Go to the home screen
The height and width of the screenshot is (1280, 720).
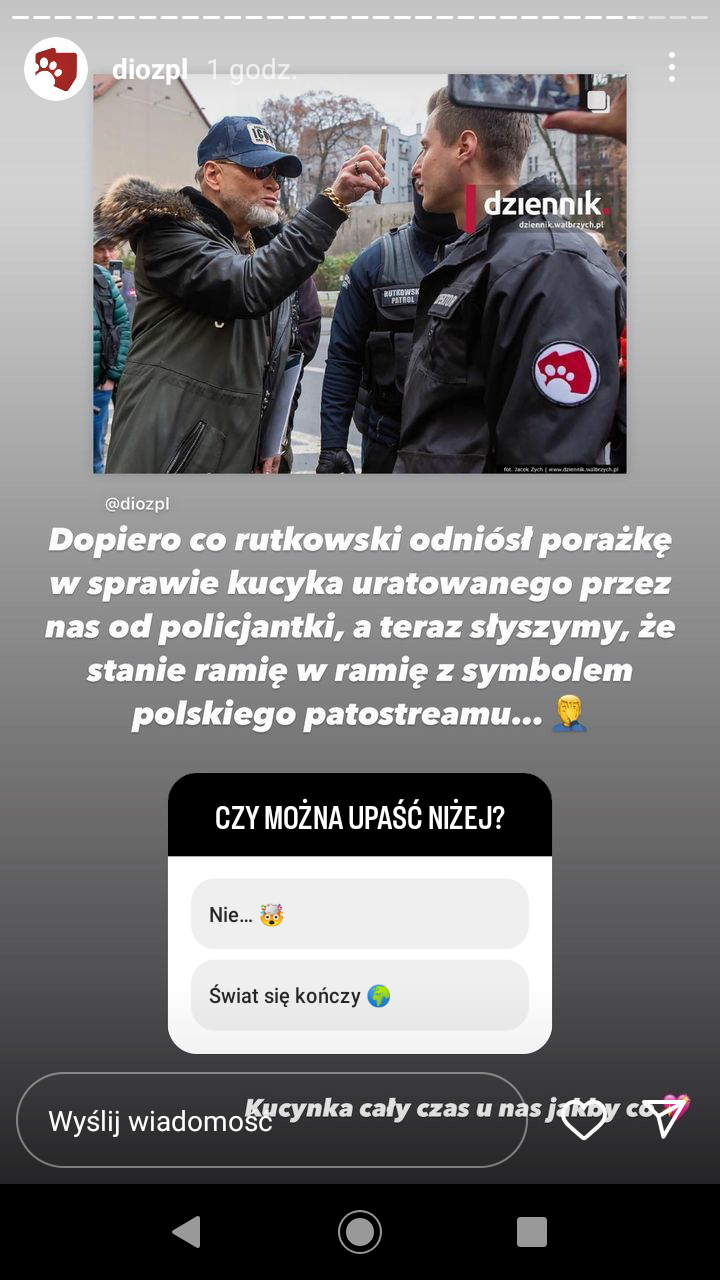click(360, 1232)
